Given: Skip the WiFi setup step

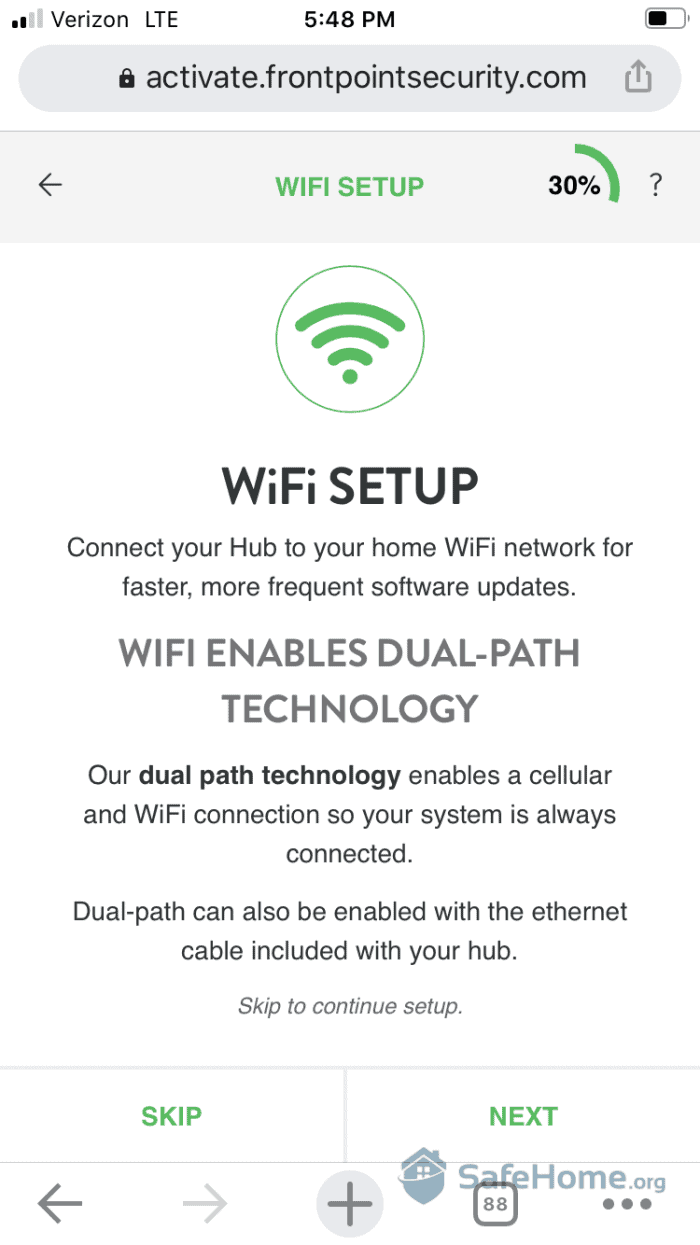Looking at the screenshot, I should (x=171, y=1116).
